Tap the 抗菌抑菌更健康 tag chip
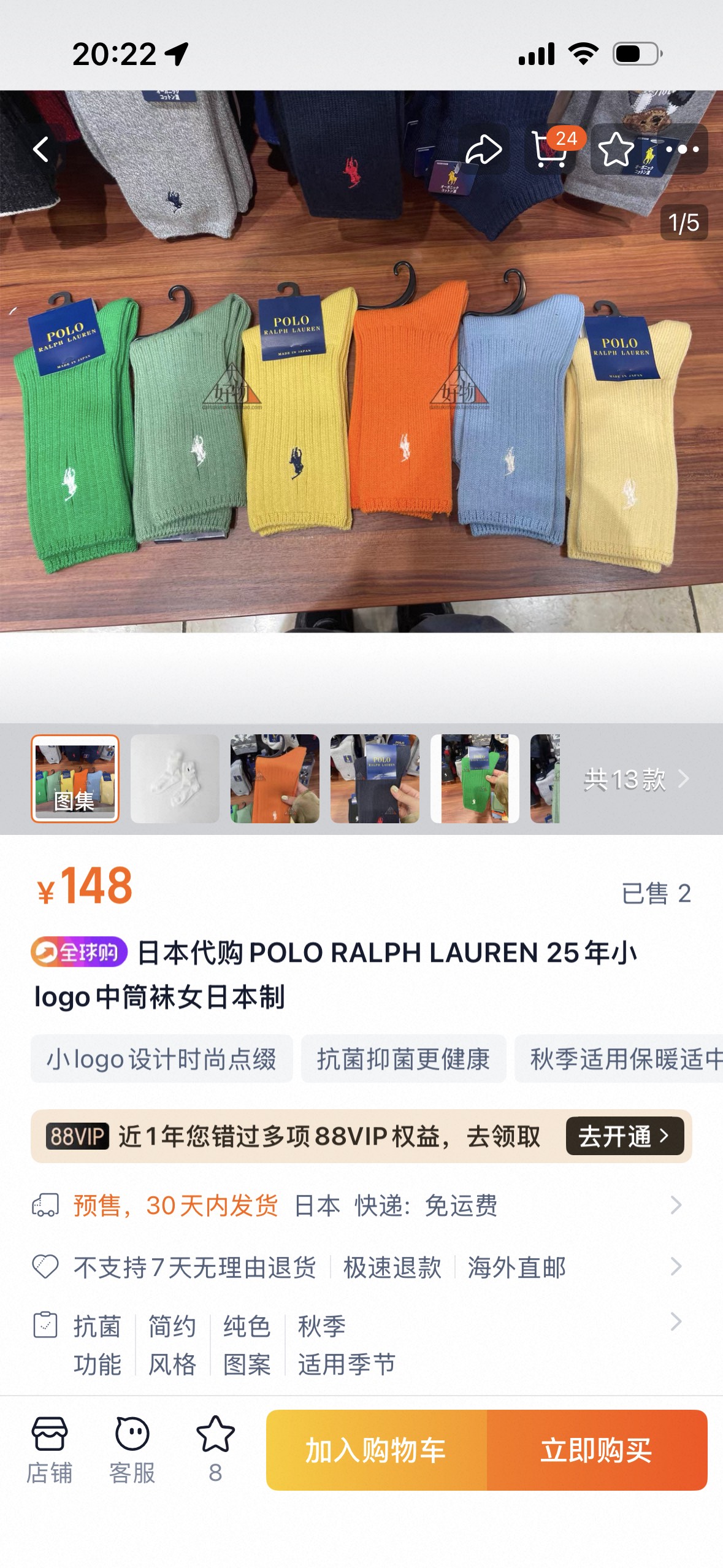Image resolution: width=723 pixels, height=1568 pixels. coord(403,1059)
